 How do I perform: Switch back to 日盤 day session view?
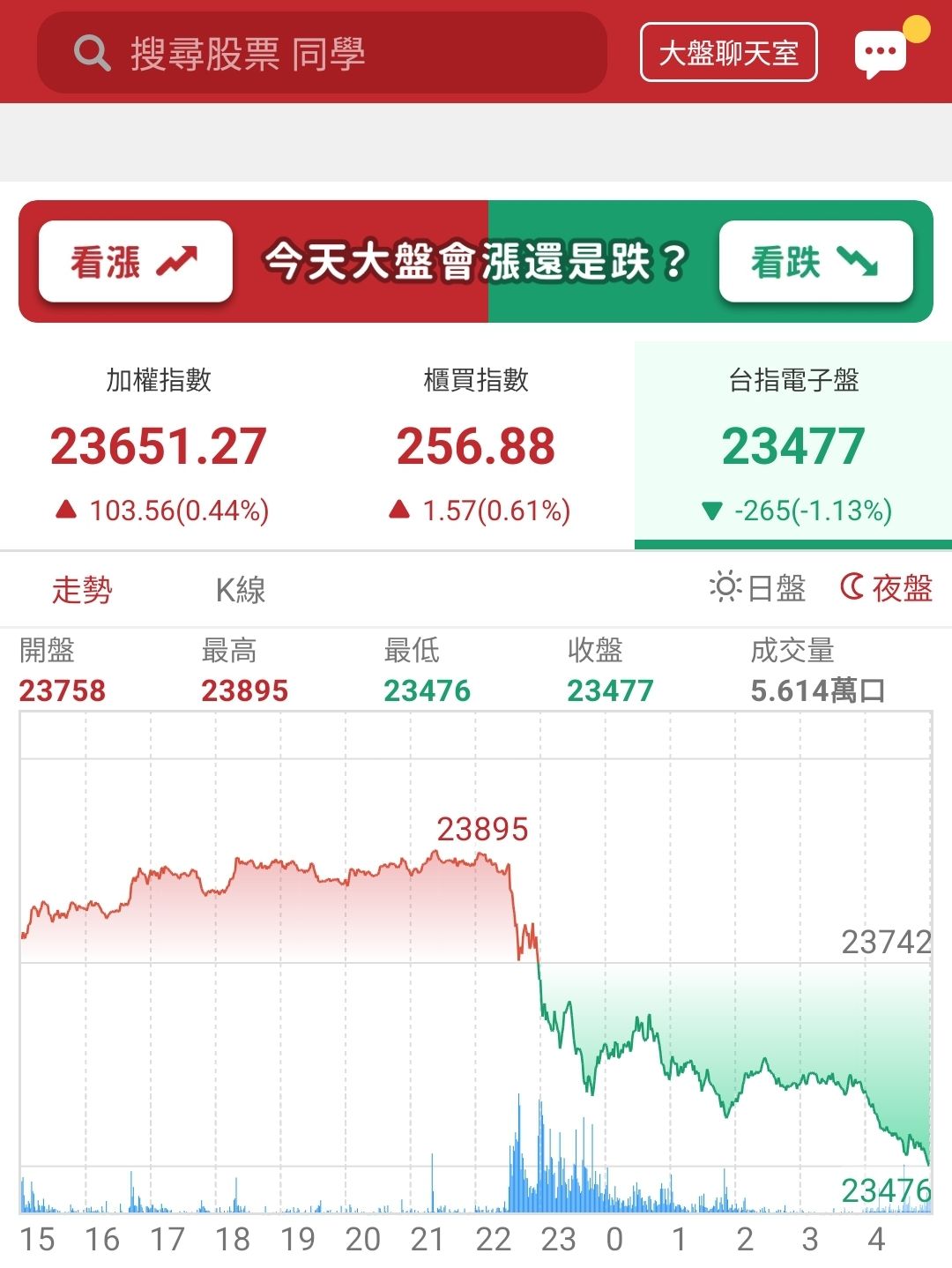coord(770,589)
